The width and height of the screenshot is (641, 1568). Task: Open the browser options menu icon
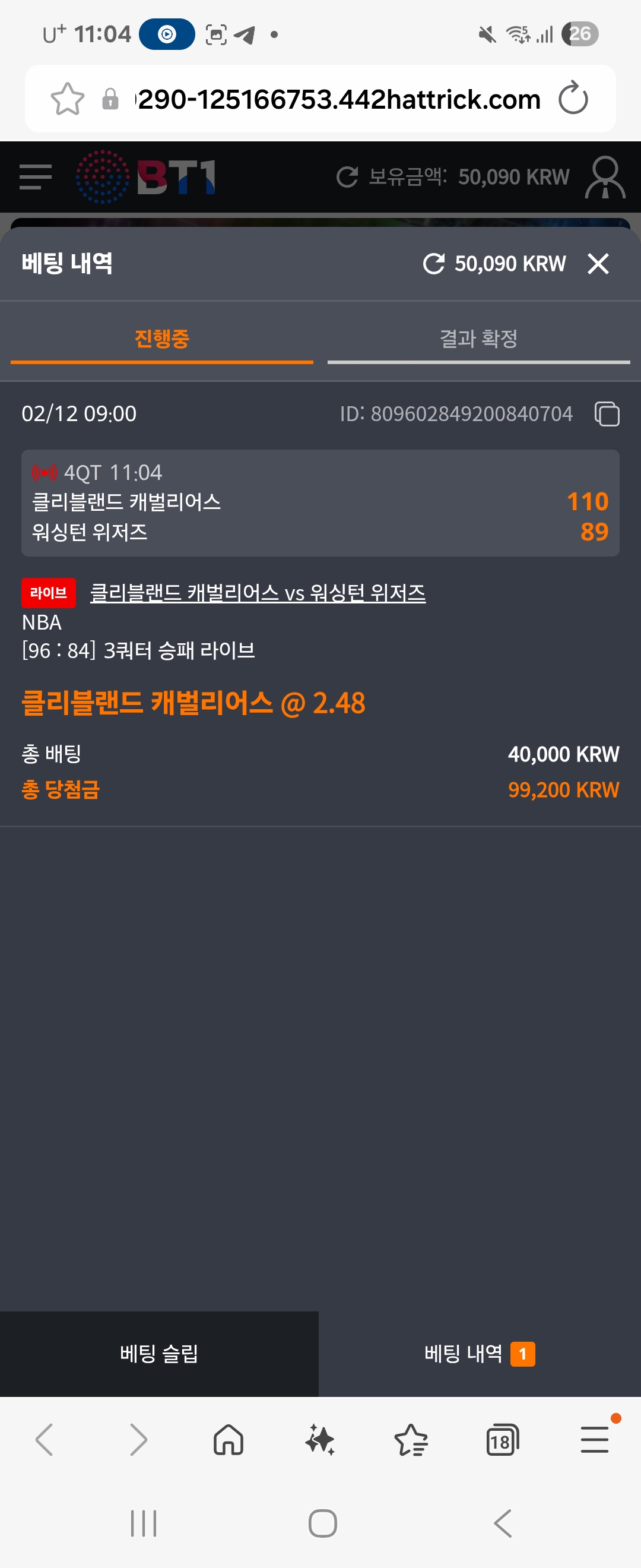[594, 1439]
